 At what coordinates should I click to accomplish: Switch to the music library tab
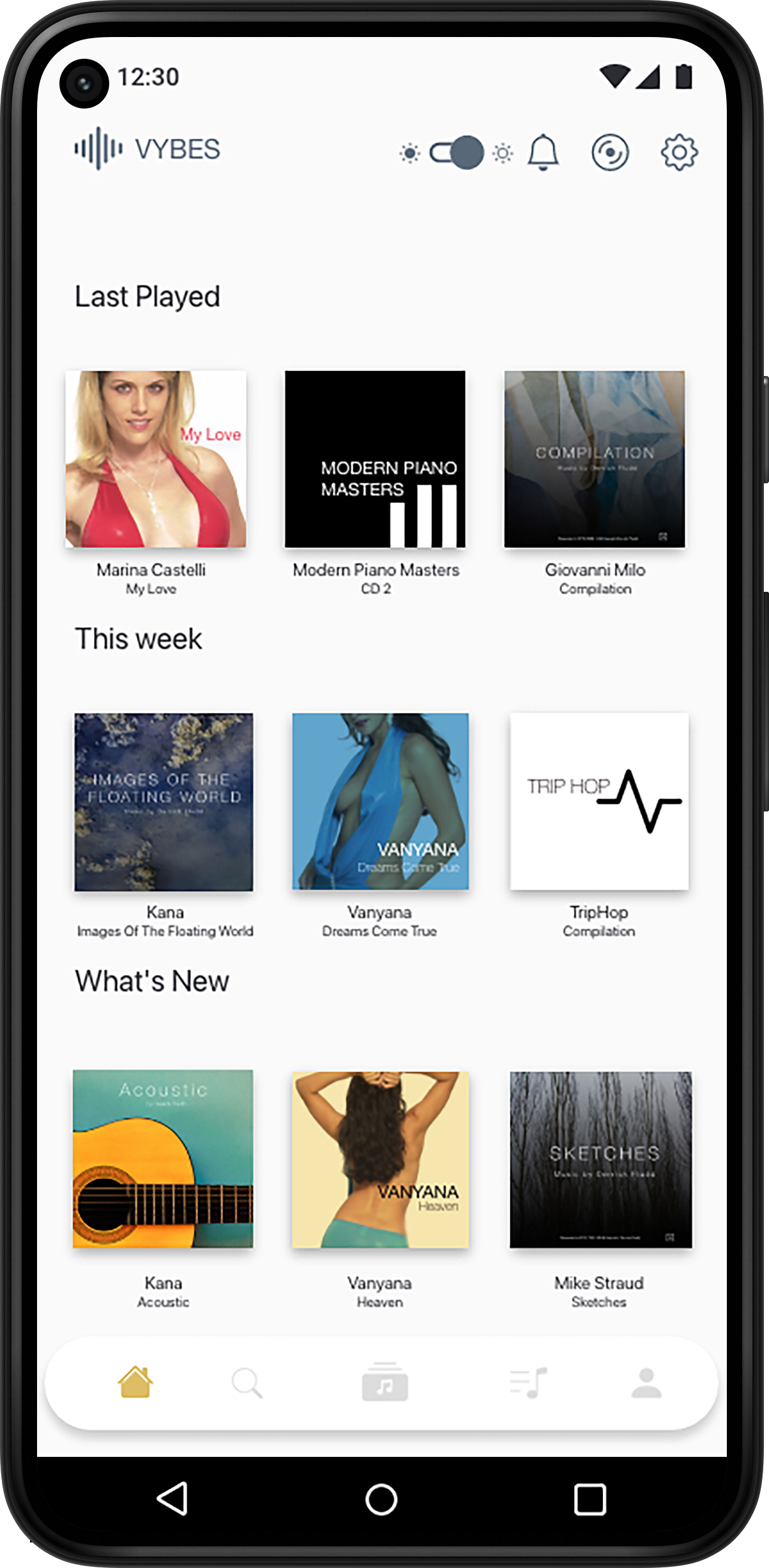[384, 1382]
